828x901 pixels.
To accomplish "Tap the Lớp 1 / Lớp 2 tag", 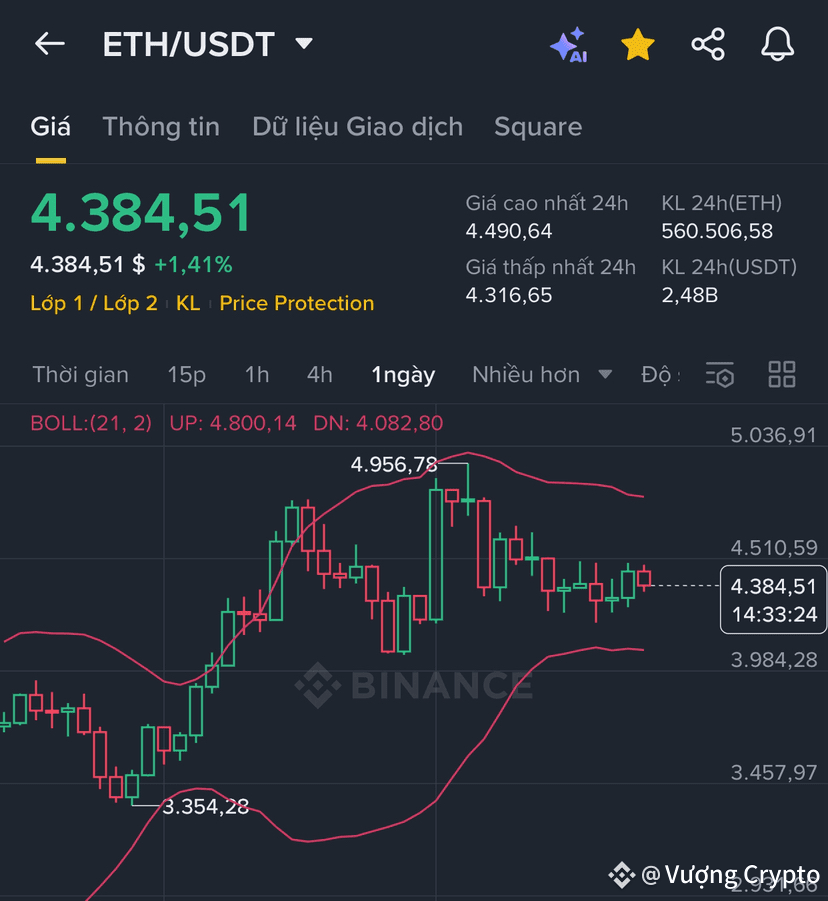I will [x=94, y=303].
